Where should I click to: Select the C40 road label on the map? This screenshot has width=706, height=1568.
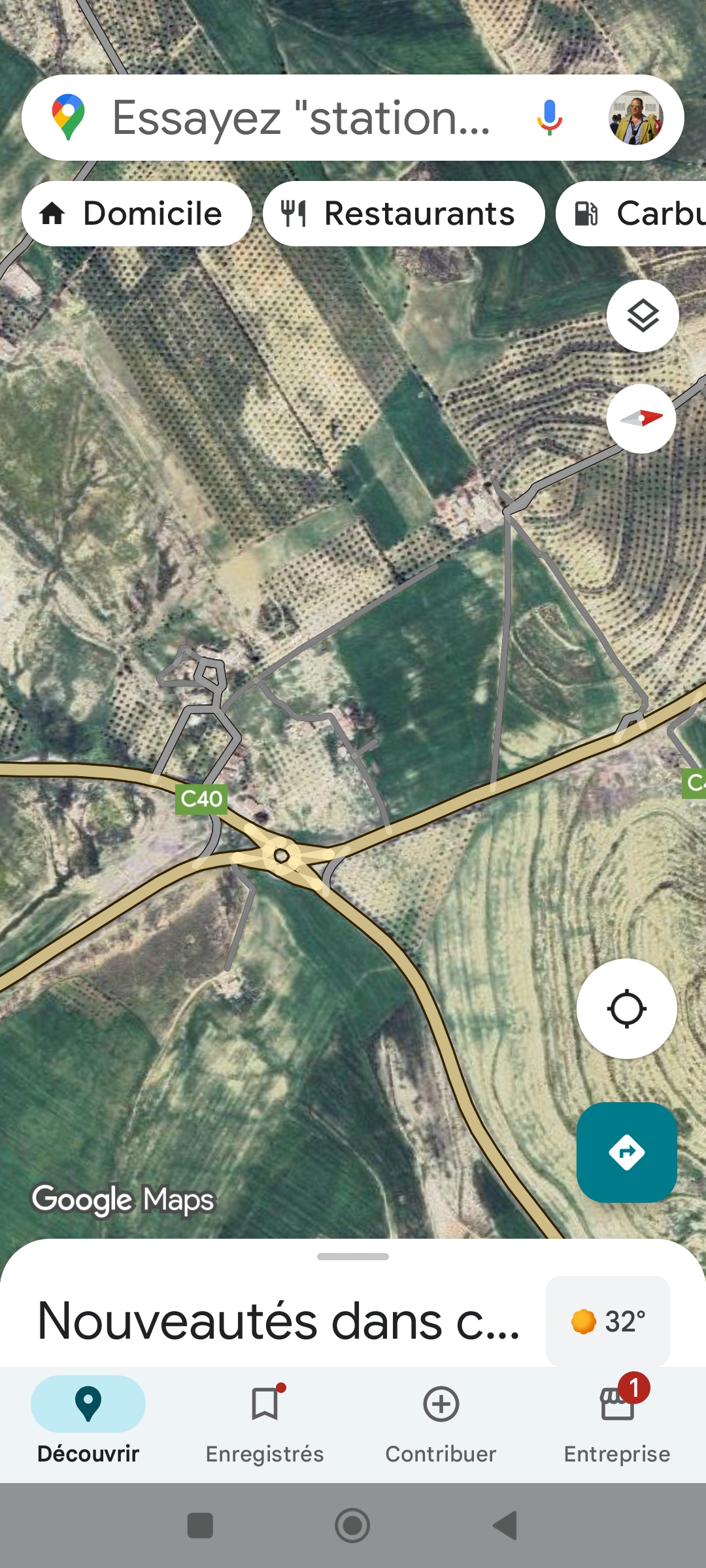[201, 798]
